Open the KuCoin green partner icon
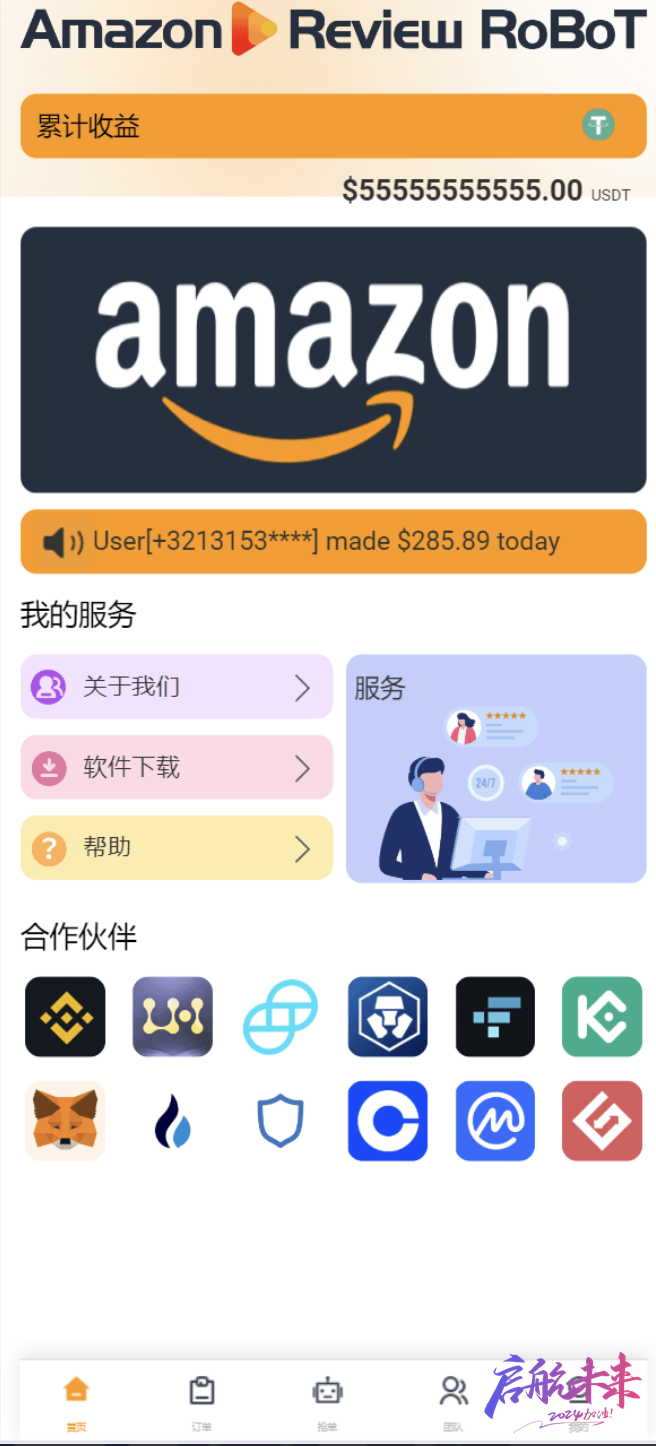 click(x=602, y=1017)
